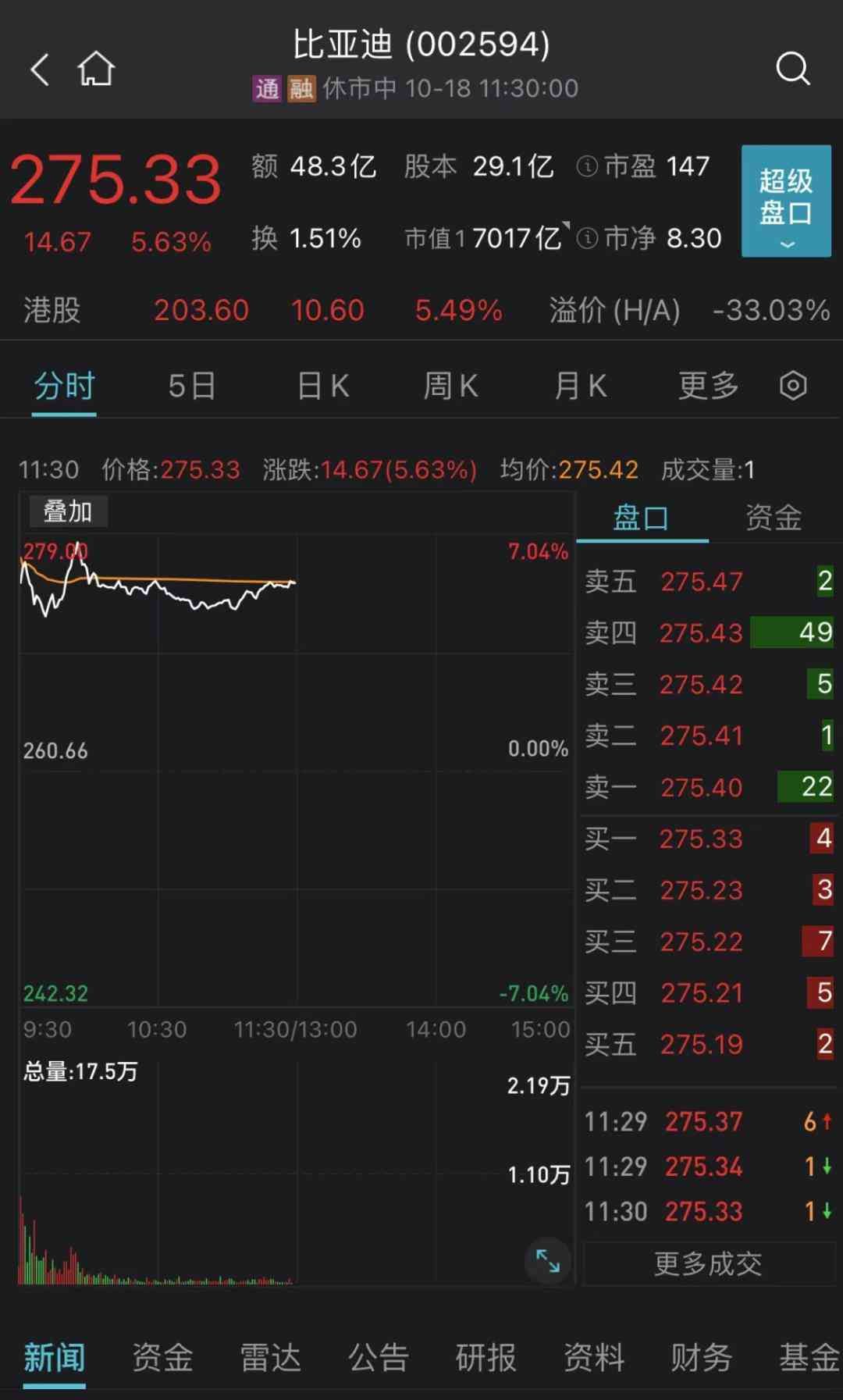Viewport: 843px width, 1400px height.
Task: Switch to 日K chart tab
Action: pyautogui.click(x=322, y=386)
